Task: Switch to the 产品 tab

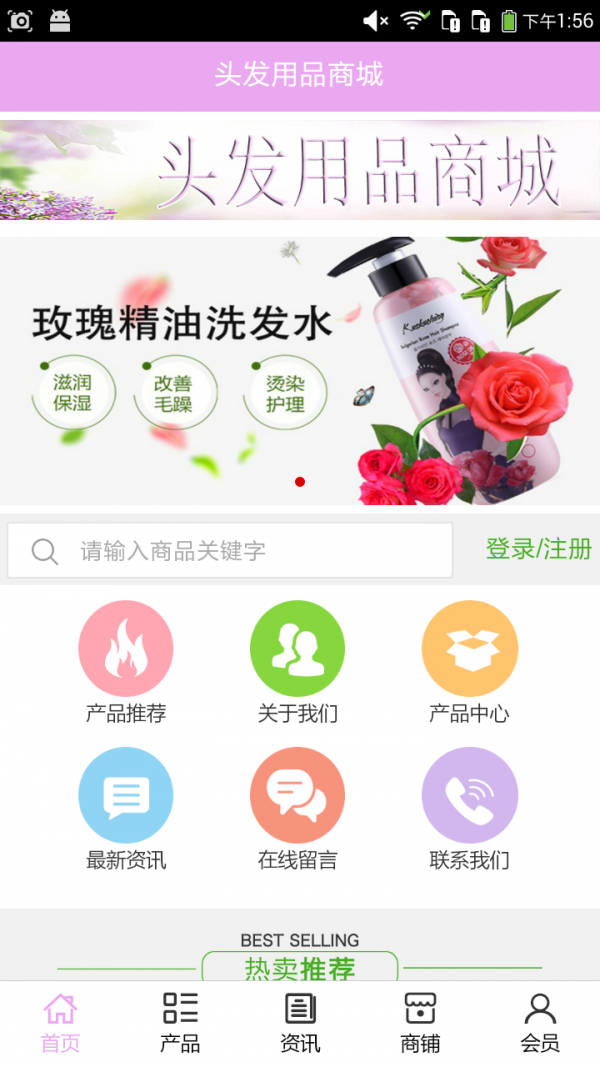Action: tap(180, 1023)
